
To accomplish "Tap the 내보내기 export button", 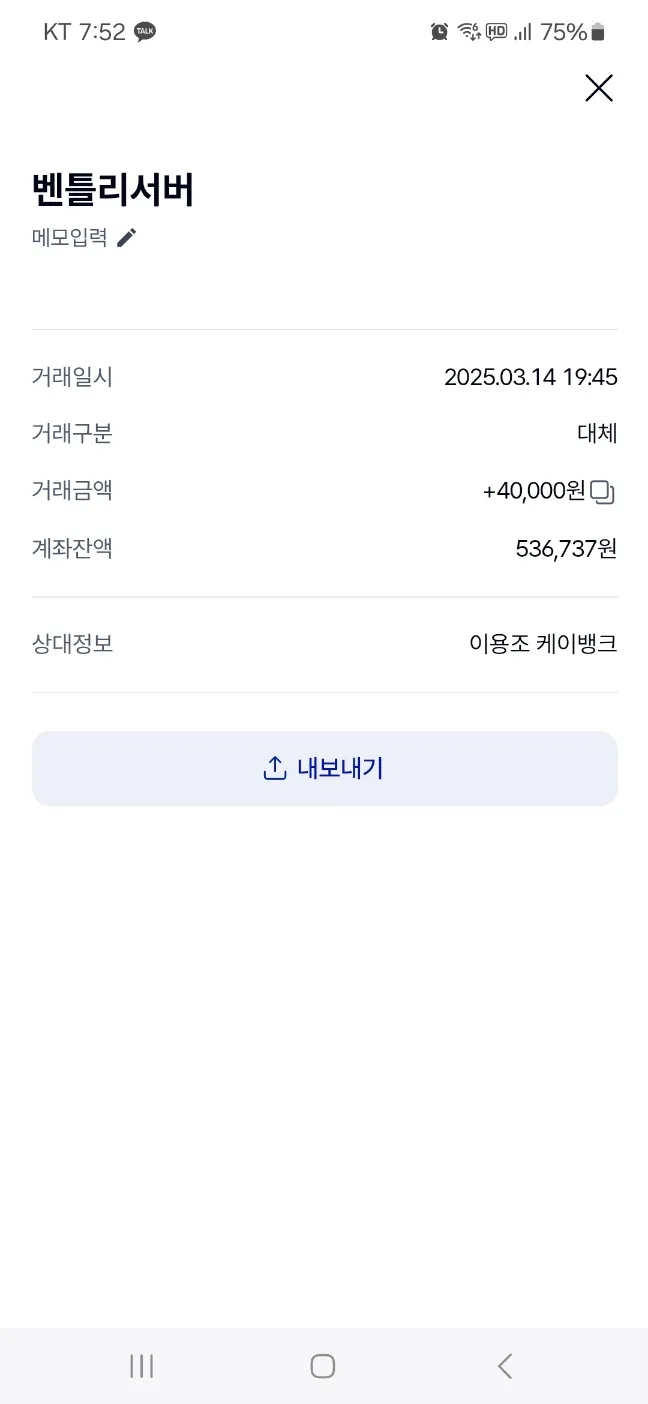I will [x=324, y=768].
